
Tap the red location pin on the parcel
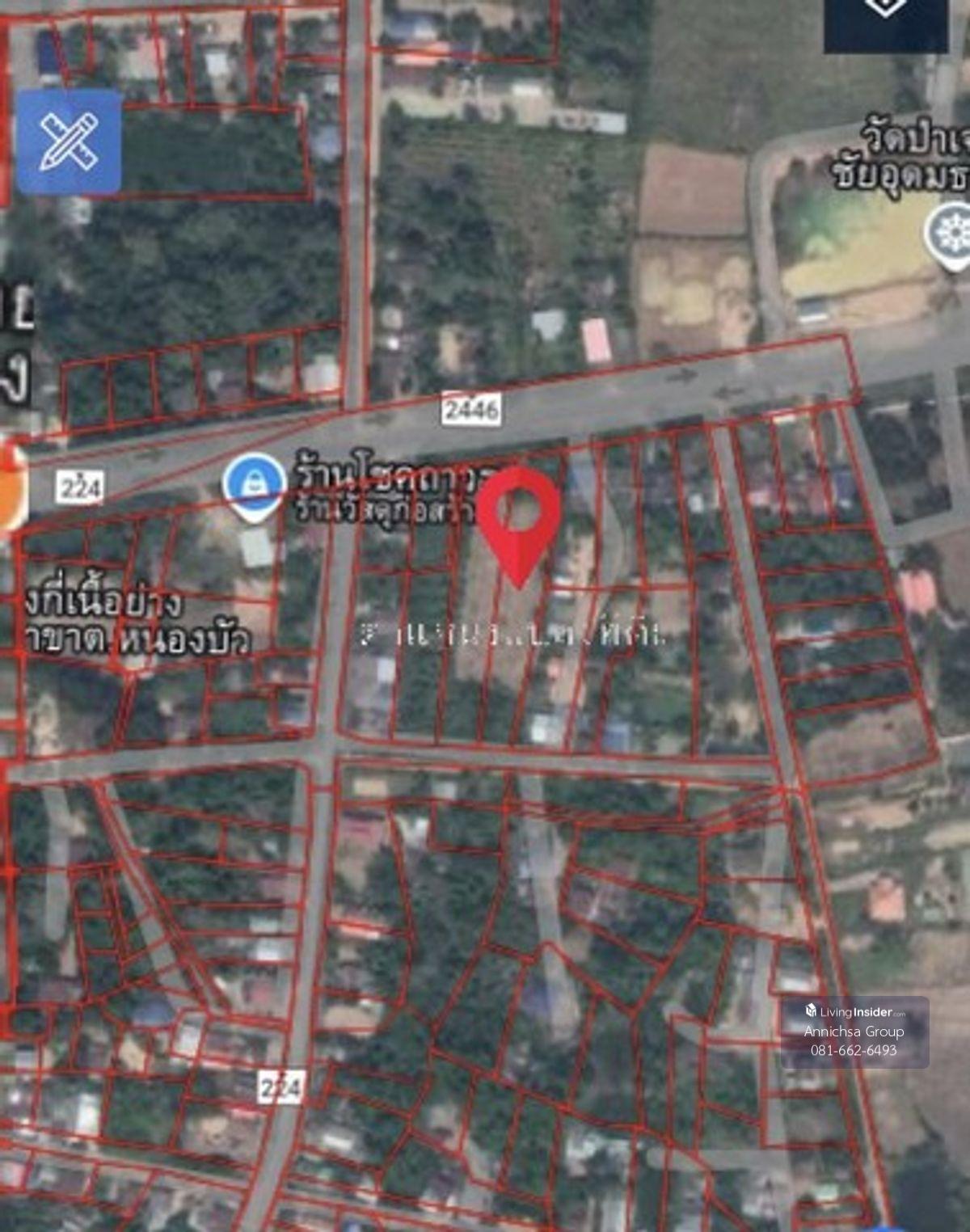[x=518, y=517]
